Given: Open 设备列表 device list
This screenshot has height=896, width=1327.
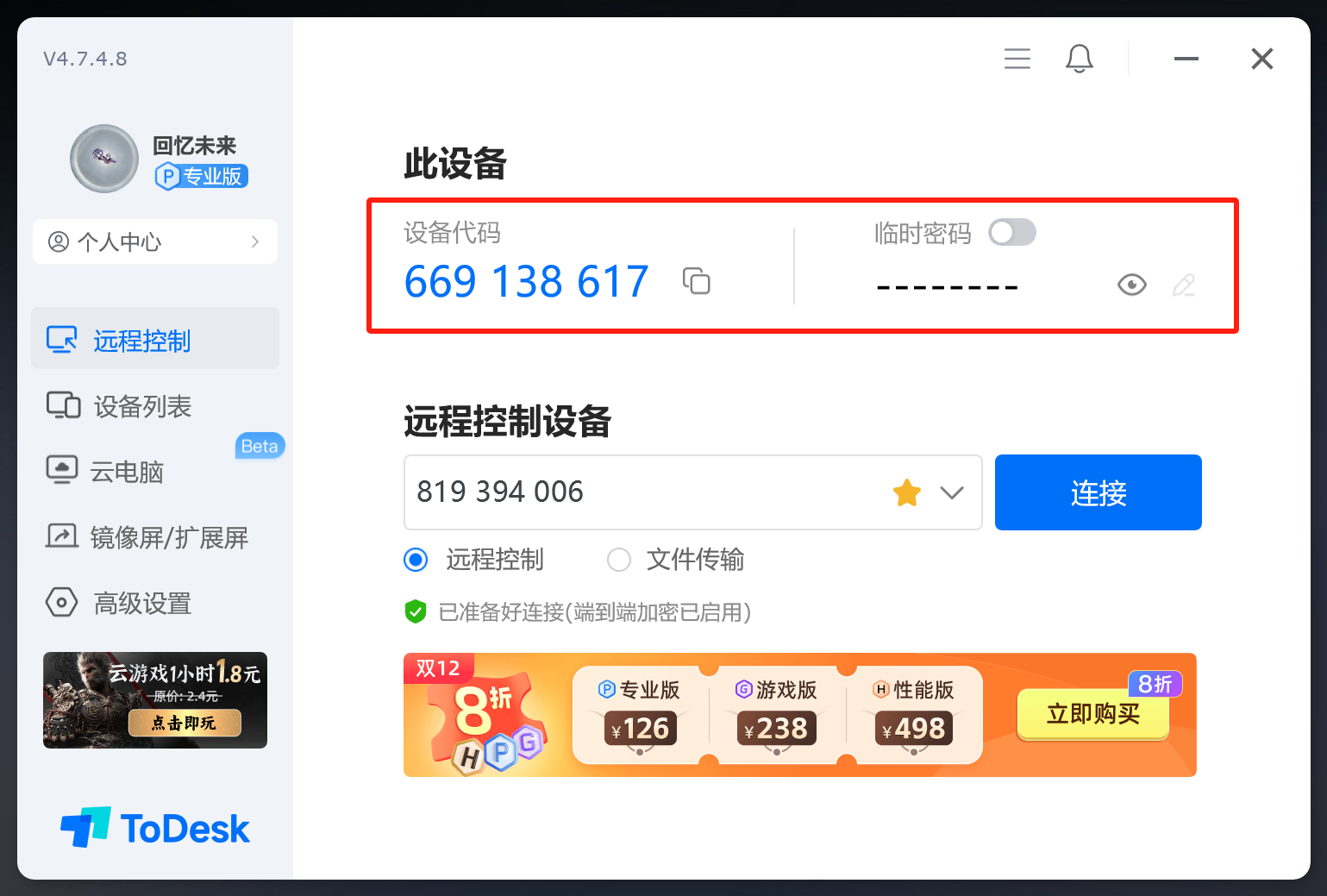Looking at the screenshot, I should coord(142,406).
